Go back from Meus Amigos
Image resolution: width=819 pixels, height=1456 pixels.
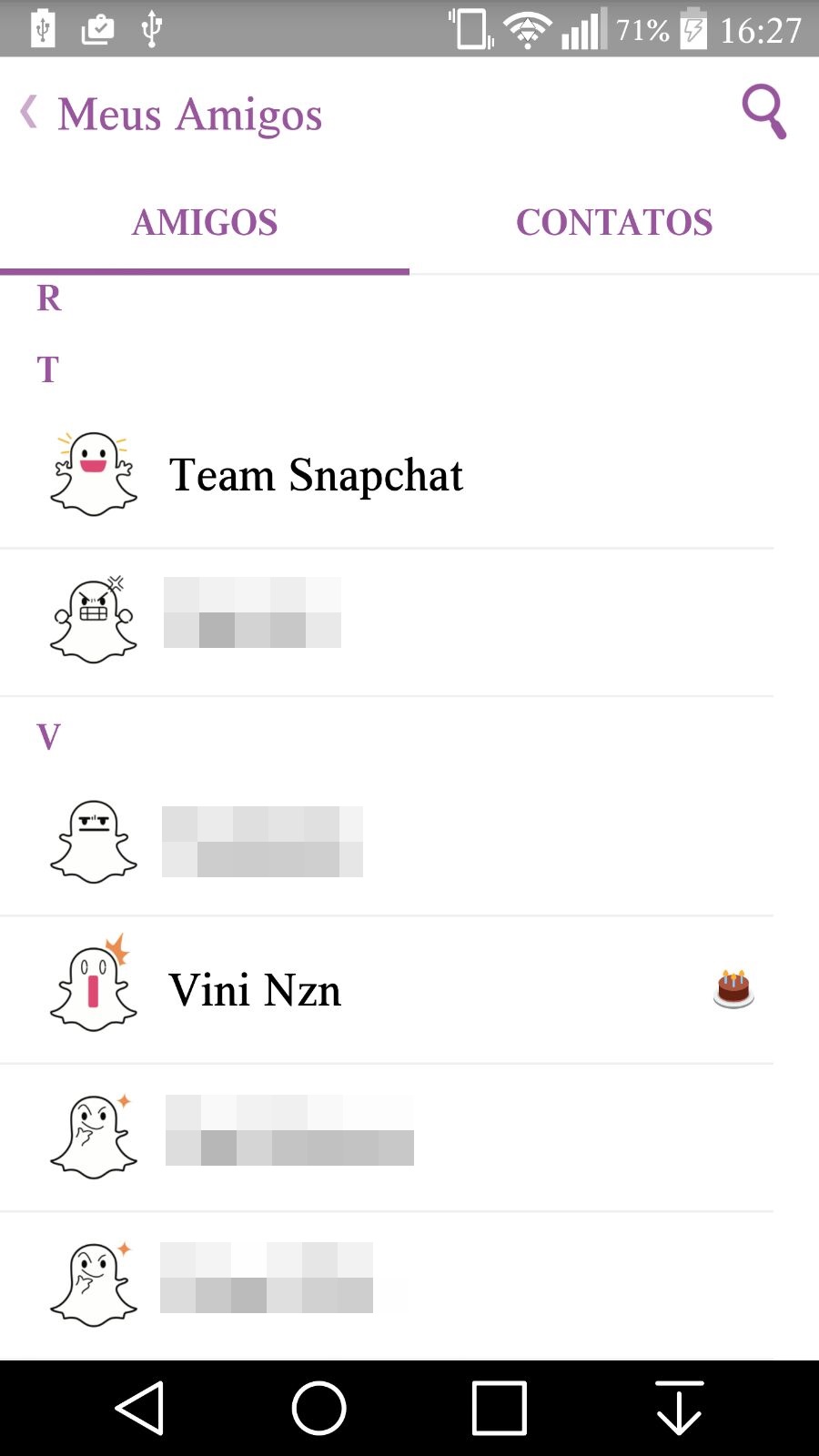click(31, 113)
